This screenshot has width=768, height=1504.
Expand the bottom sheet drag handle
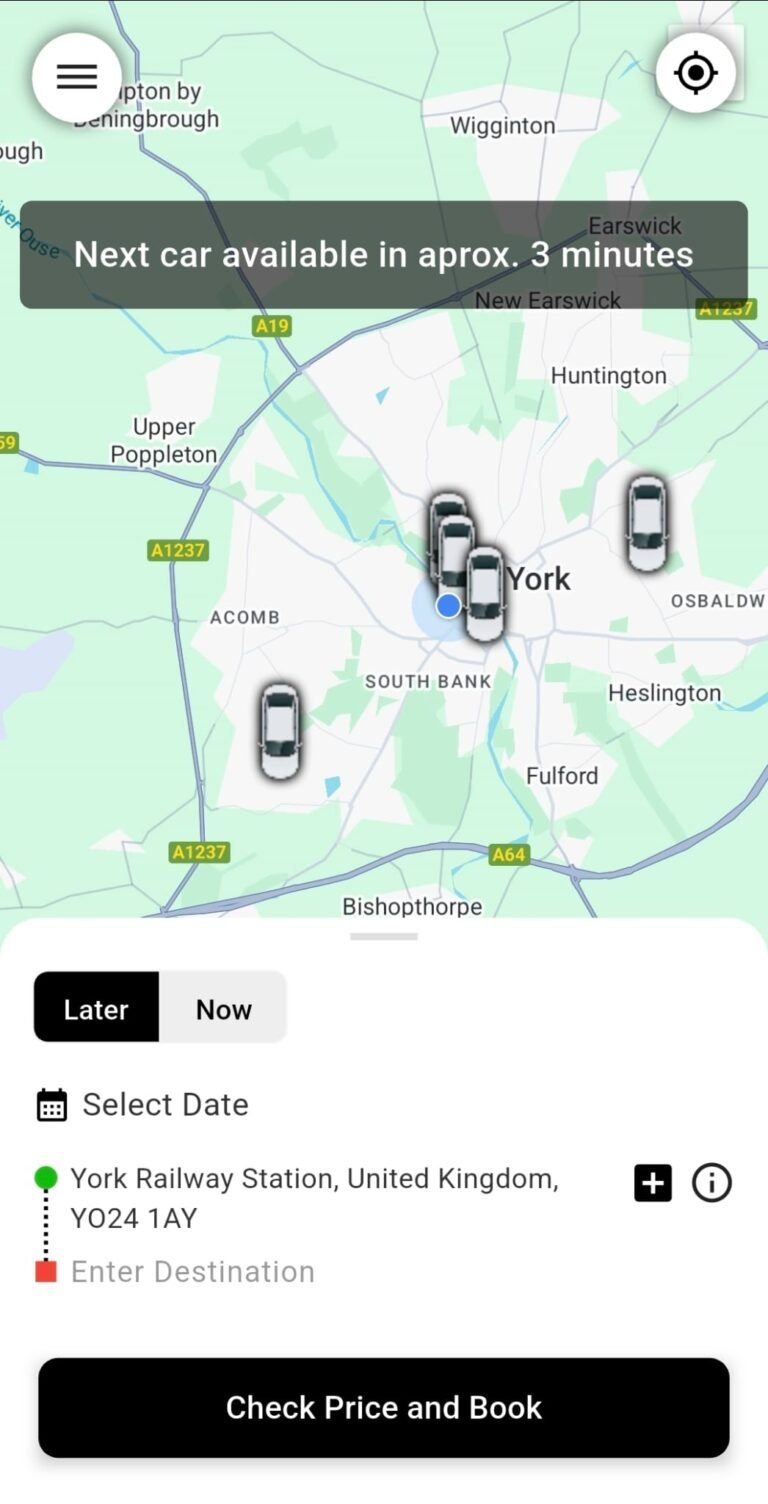point(383,936)
